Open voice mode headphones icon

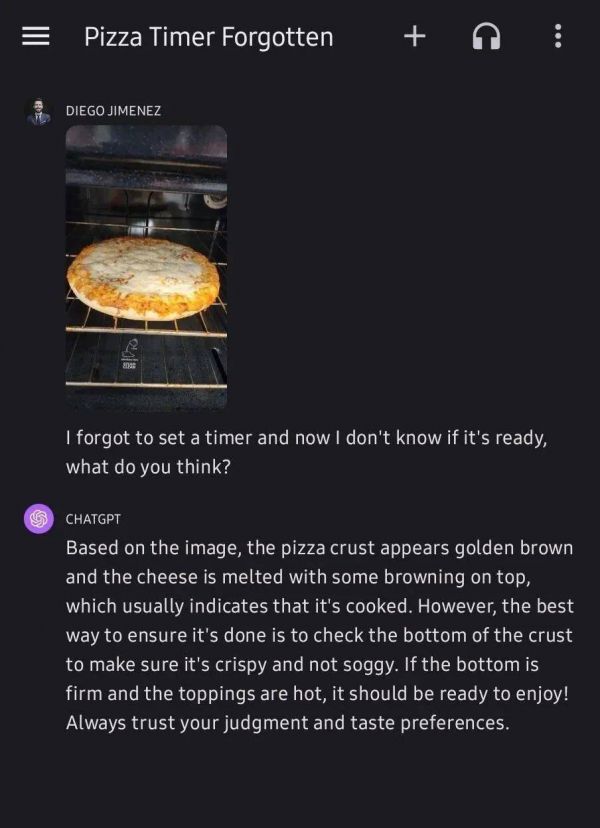click(486, 37)
